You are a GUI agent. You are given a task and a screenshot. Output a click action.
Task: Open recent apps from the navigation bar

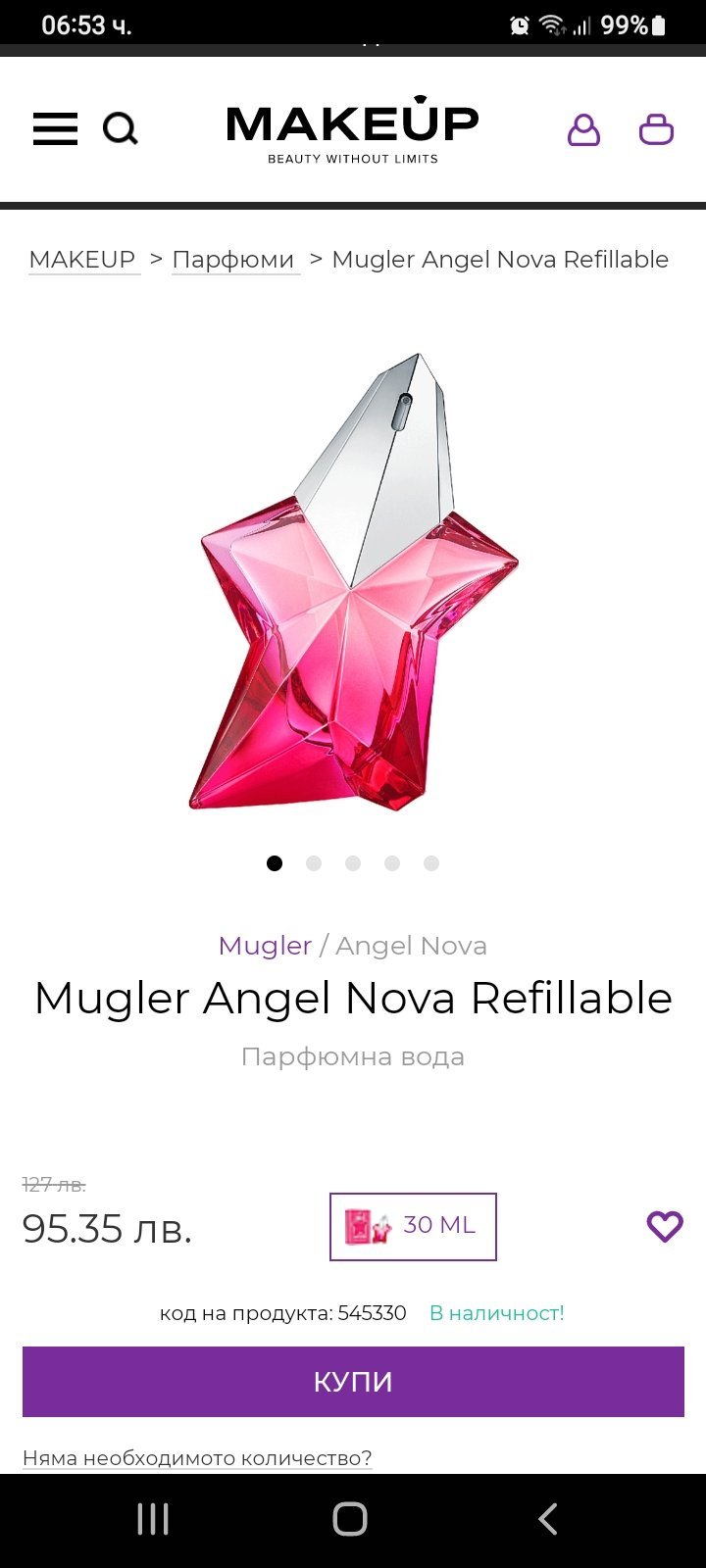(153, 1519)
